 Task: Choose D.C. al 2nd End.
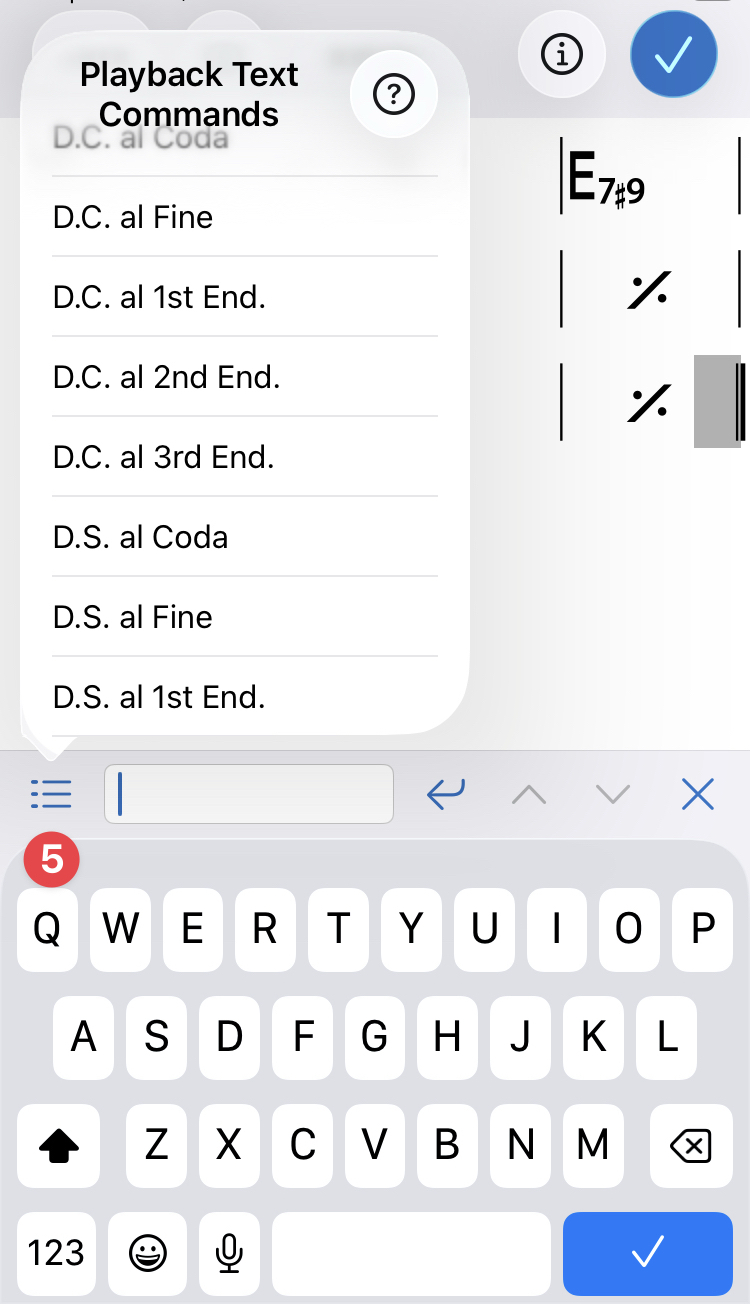(x=244, y=377)
